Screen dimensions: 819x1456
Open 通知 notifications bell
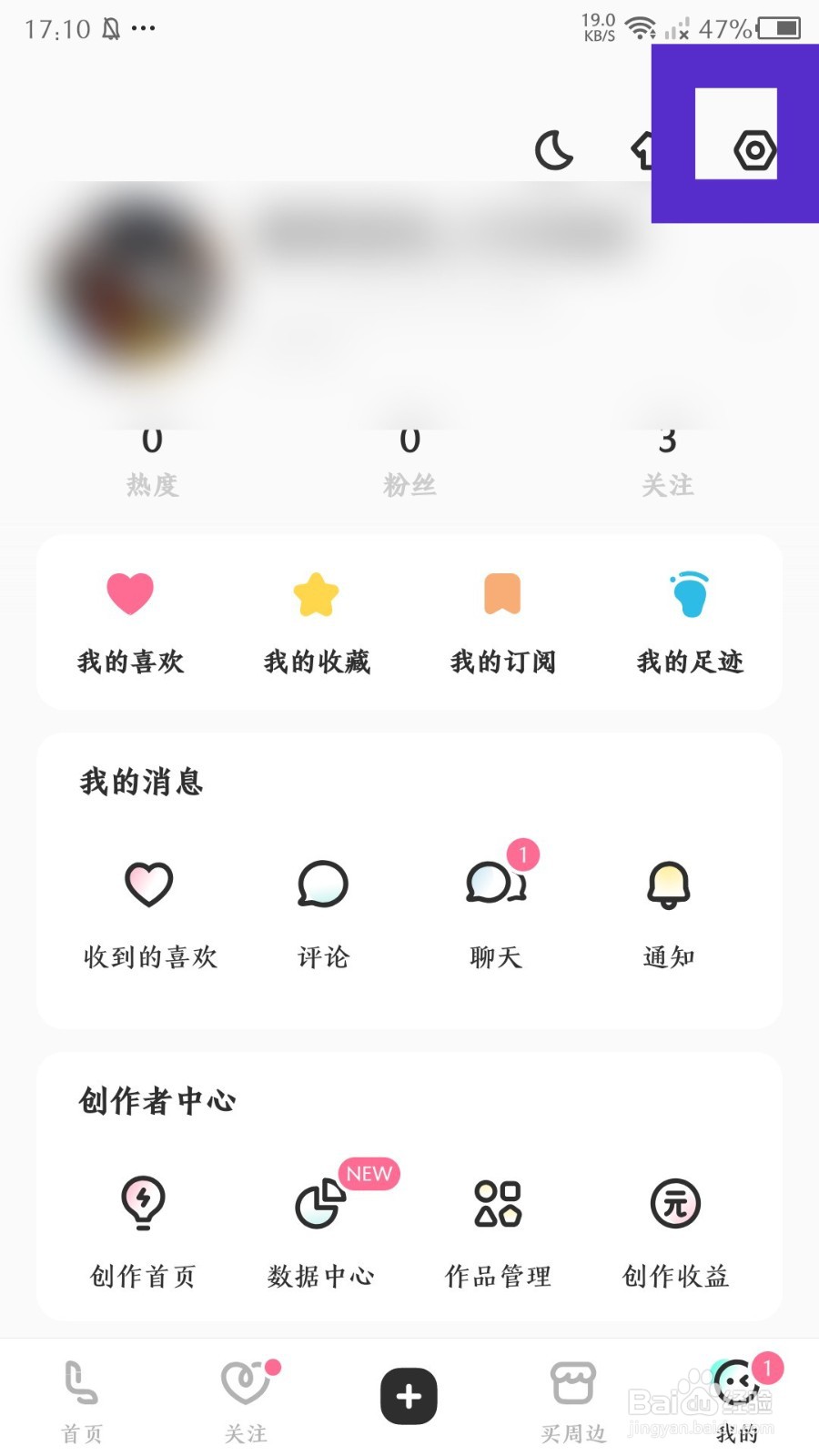669,915
